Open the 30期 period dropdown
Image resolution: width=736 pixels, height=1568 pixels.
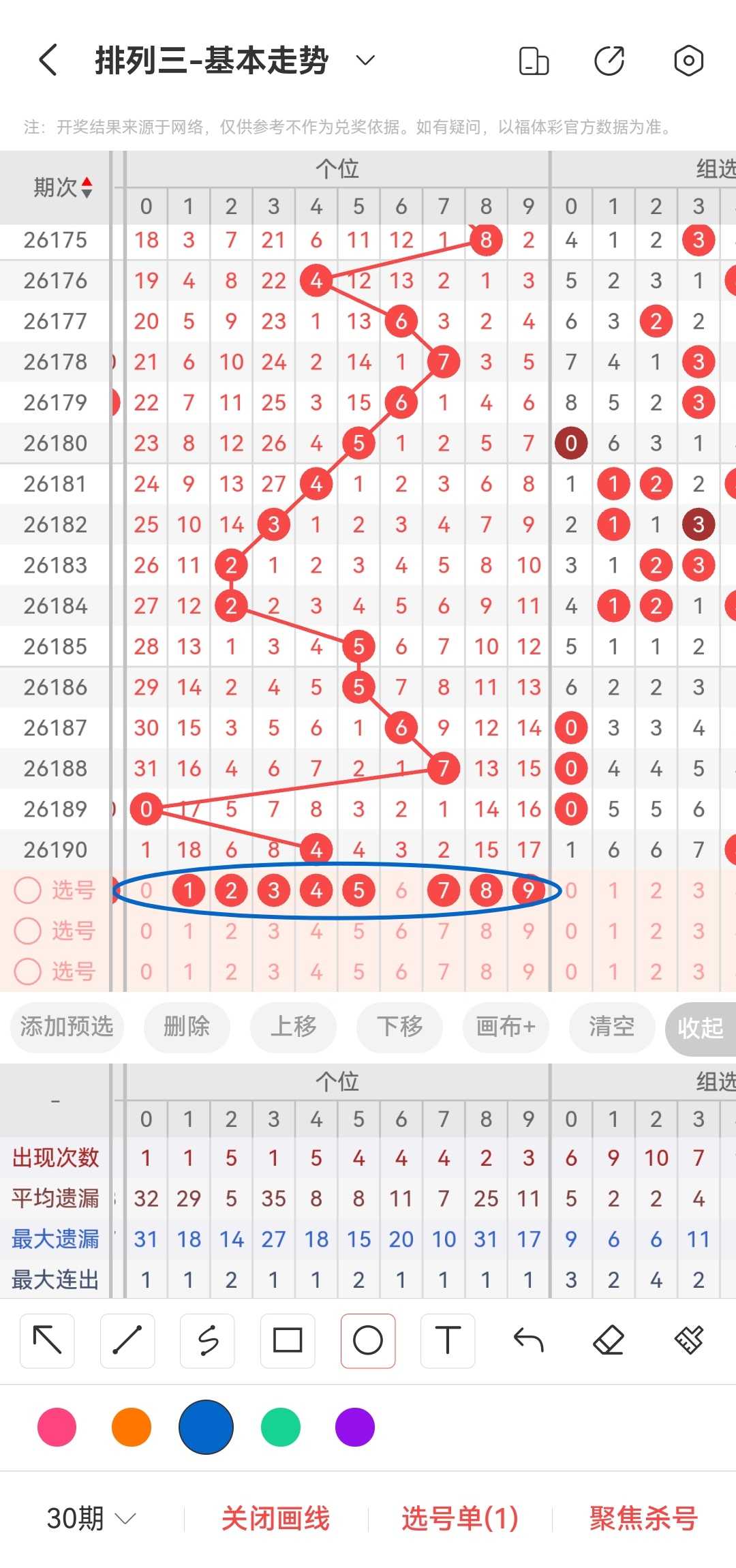point(91,1519)
